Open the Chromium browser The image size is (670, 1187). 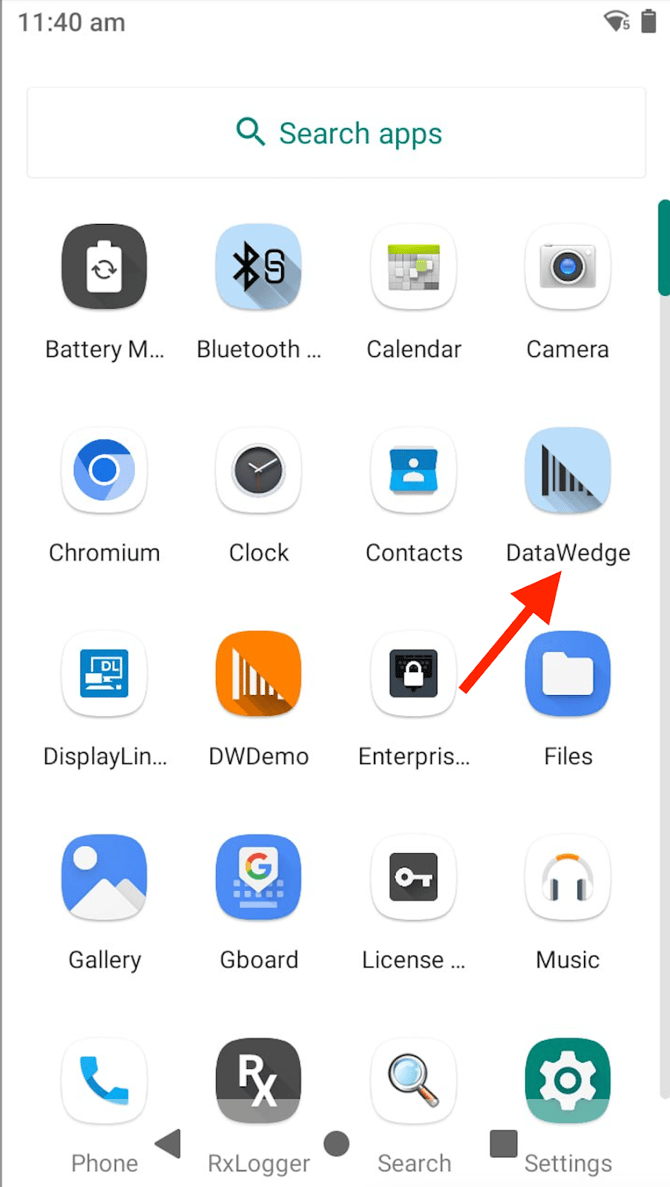(104, 471)
